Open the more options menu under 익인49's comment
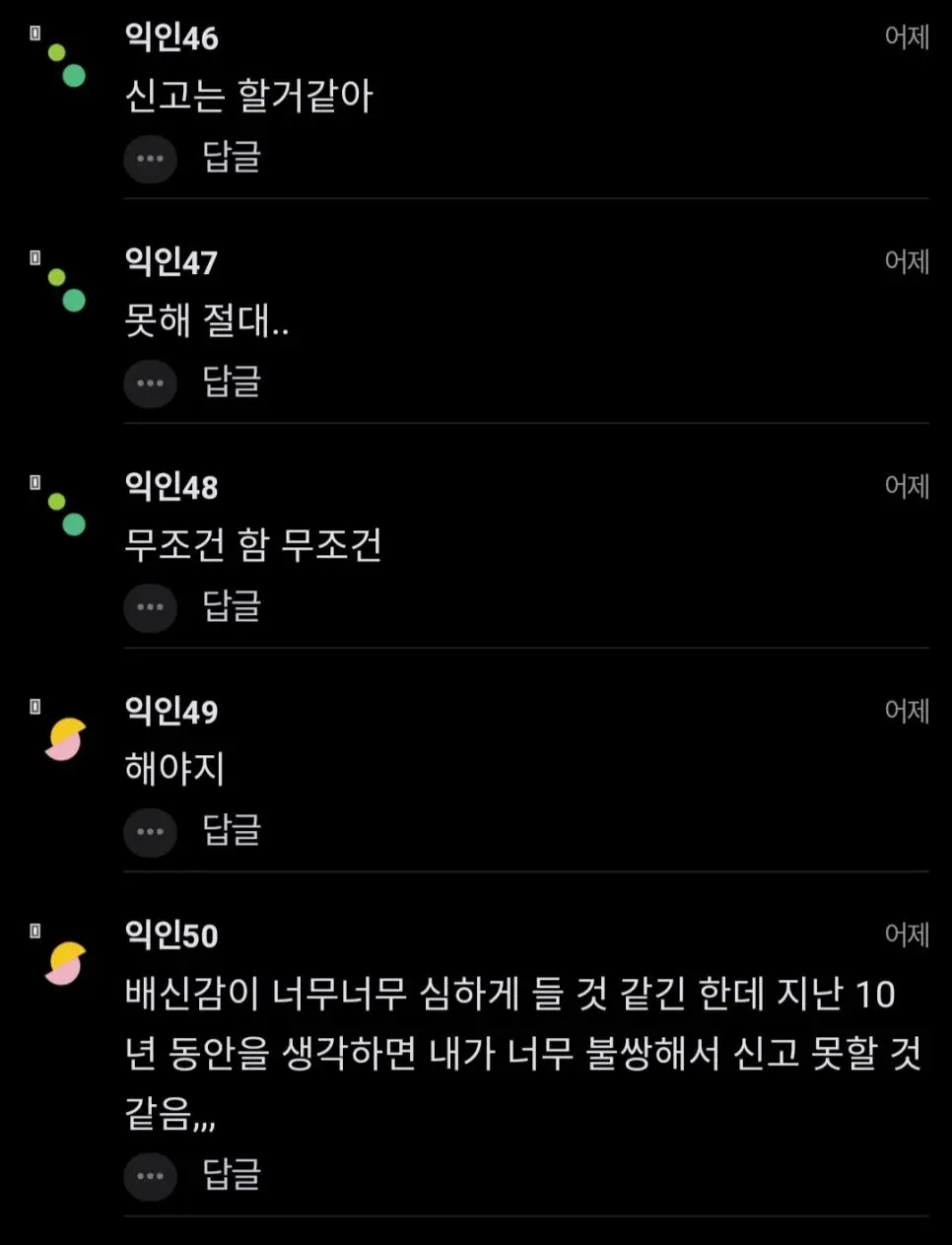Viewport: 952px width, 1245px height. coord(150,832)
